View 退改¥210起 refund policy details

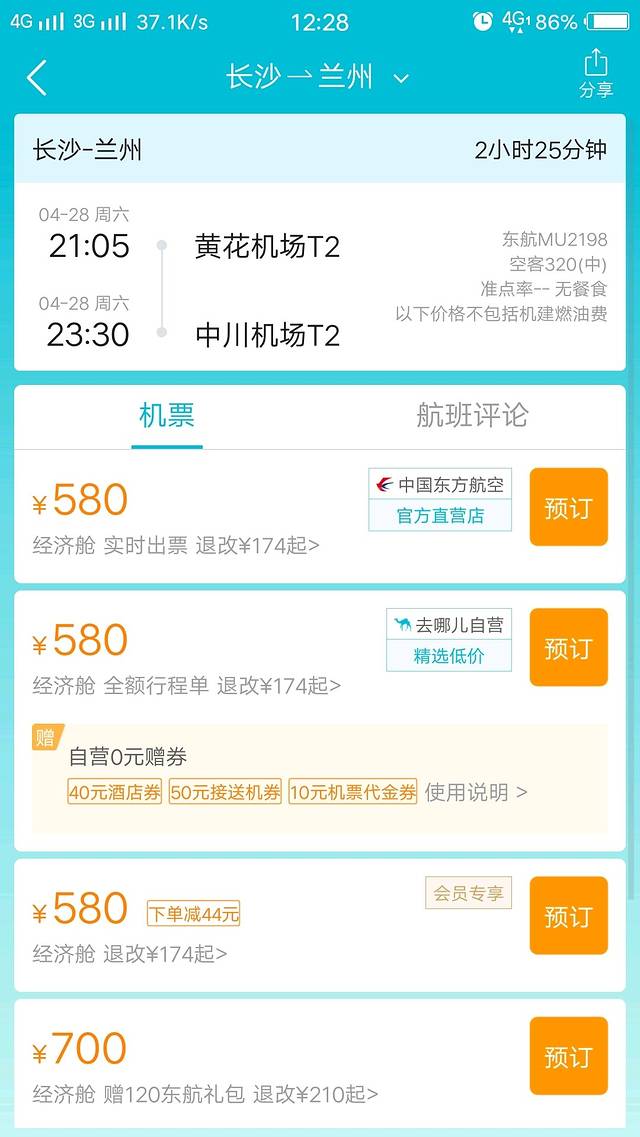(x=315, y=1094)
